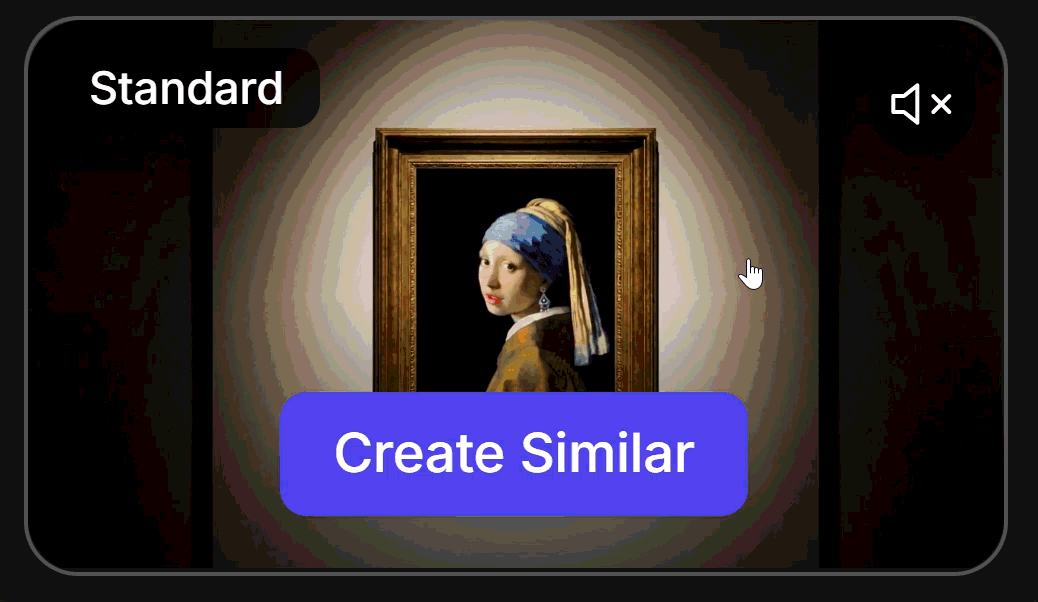
Task: Unmute the video with the speaker icon
Action: (921, 104)
